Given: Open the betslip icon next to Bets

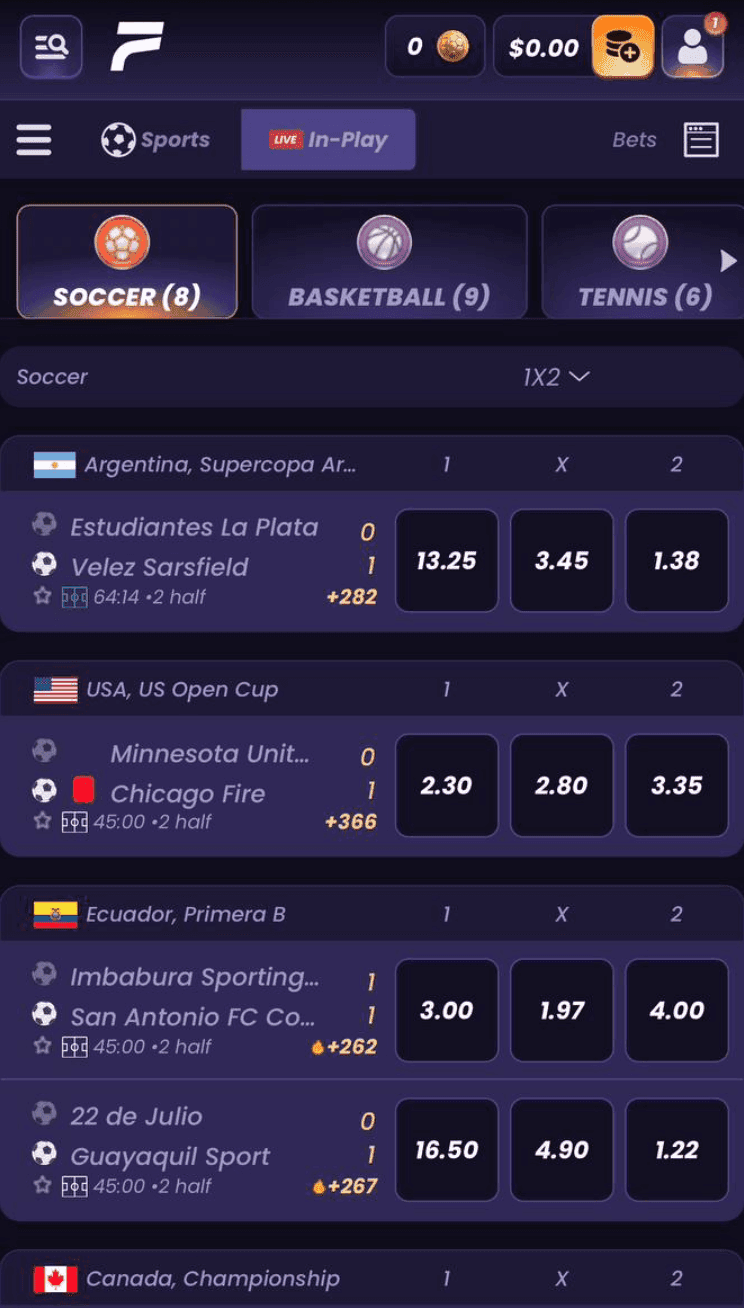Looking at the screenshot, I should (702, 140).
